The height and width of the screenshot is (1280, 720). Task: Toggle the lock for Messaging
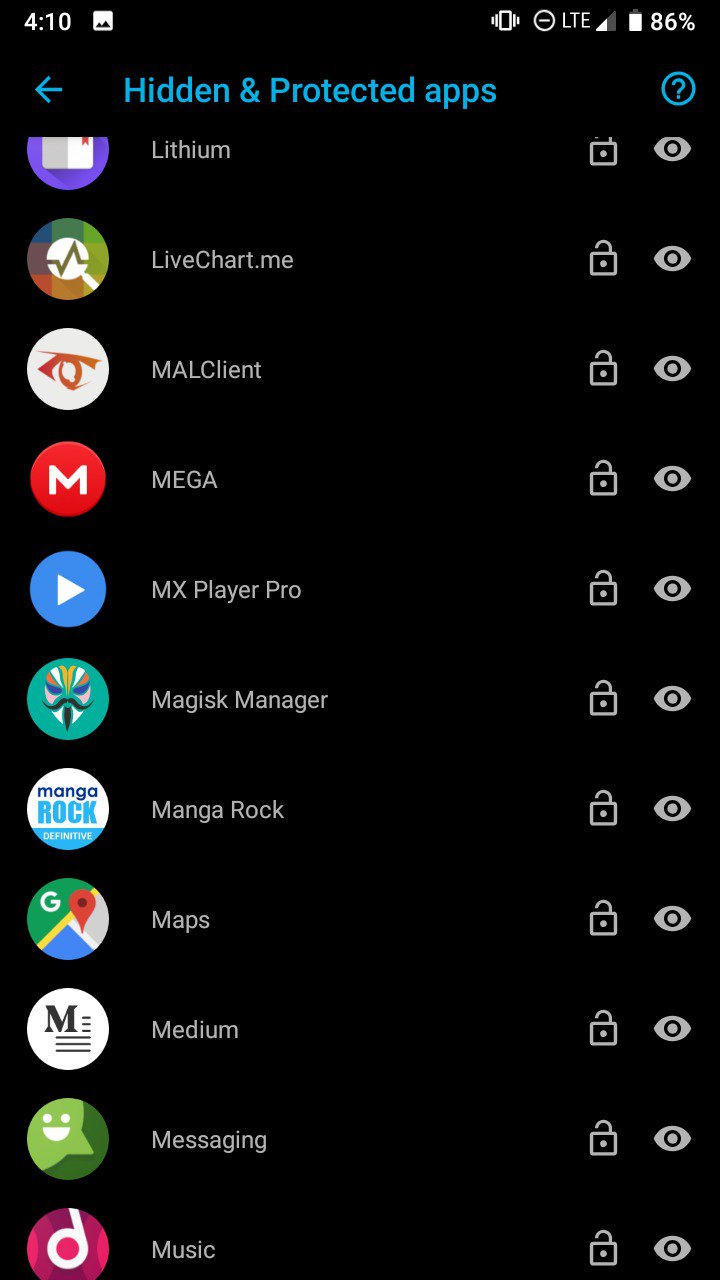click(x=603, y=1140)
